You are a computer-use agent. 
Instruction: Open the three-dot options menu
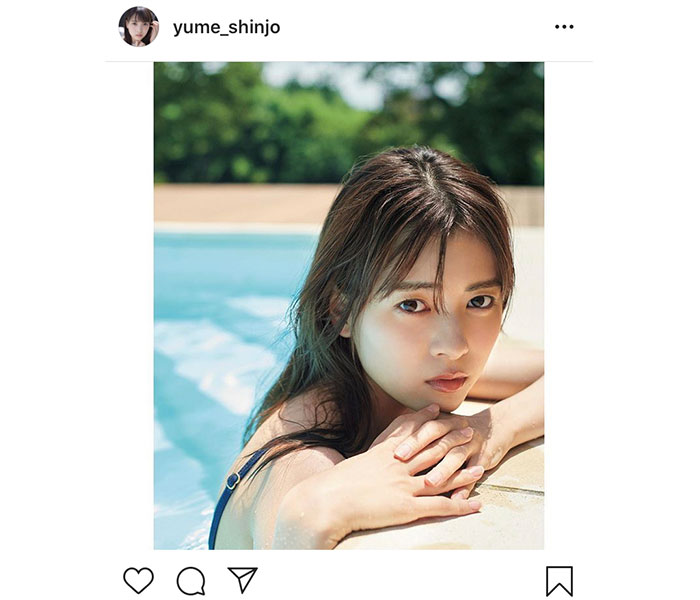point(564,27)
